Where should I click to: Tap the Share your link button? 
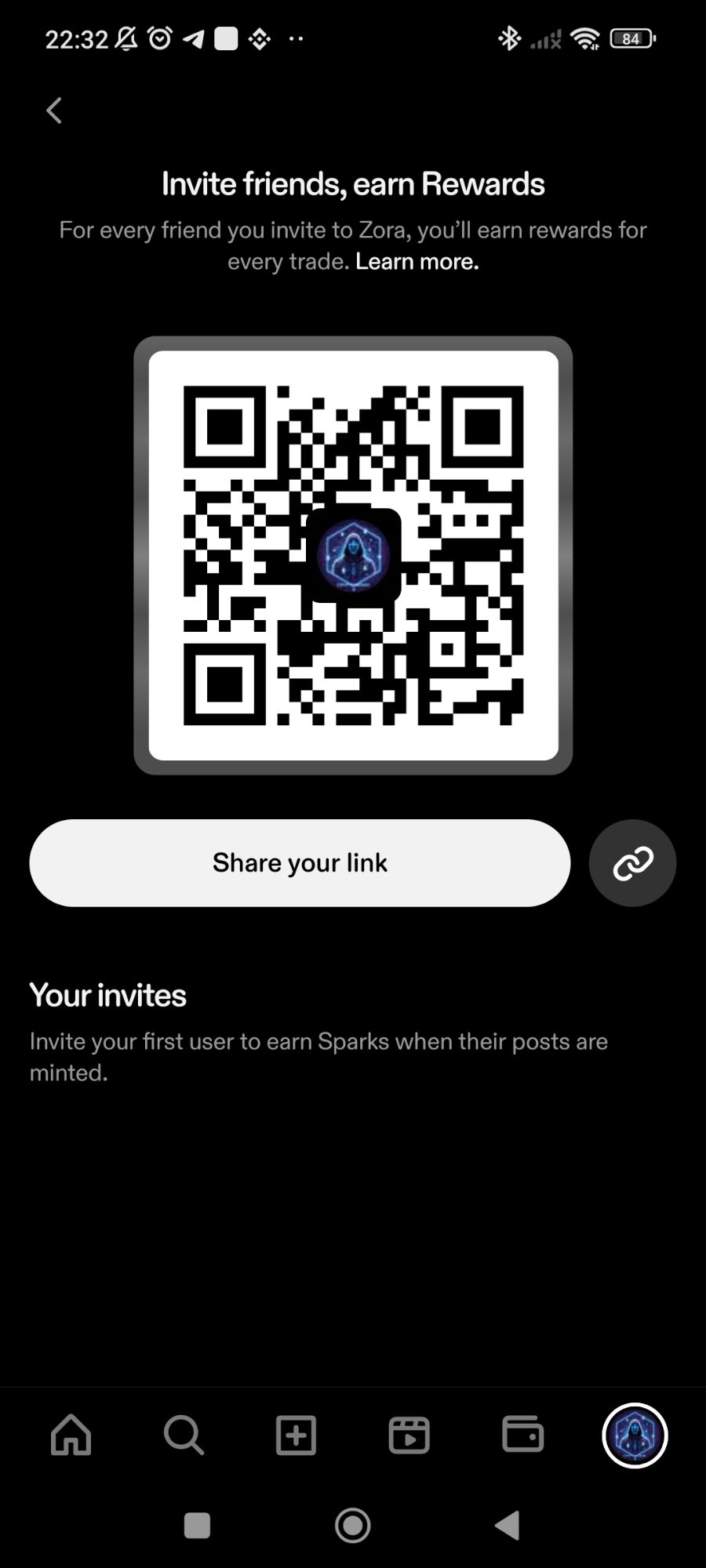click(x=300, y=862)
